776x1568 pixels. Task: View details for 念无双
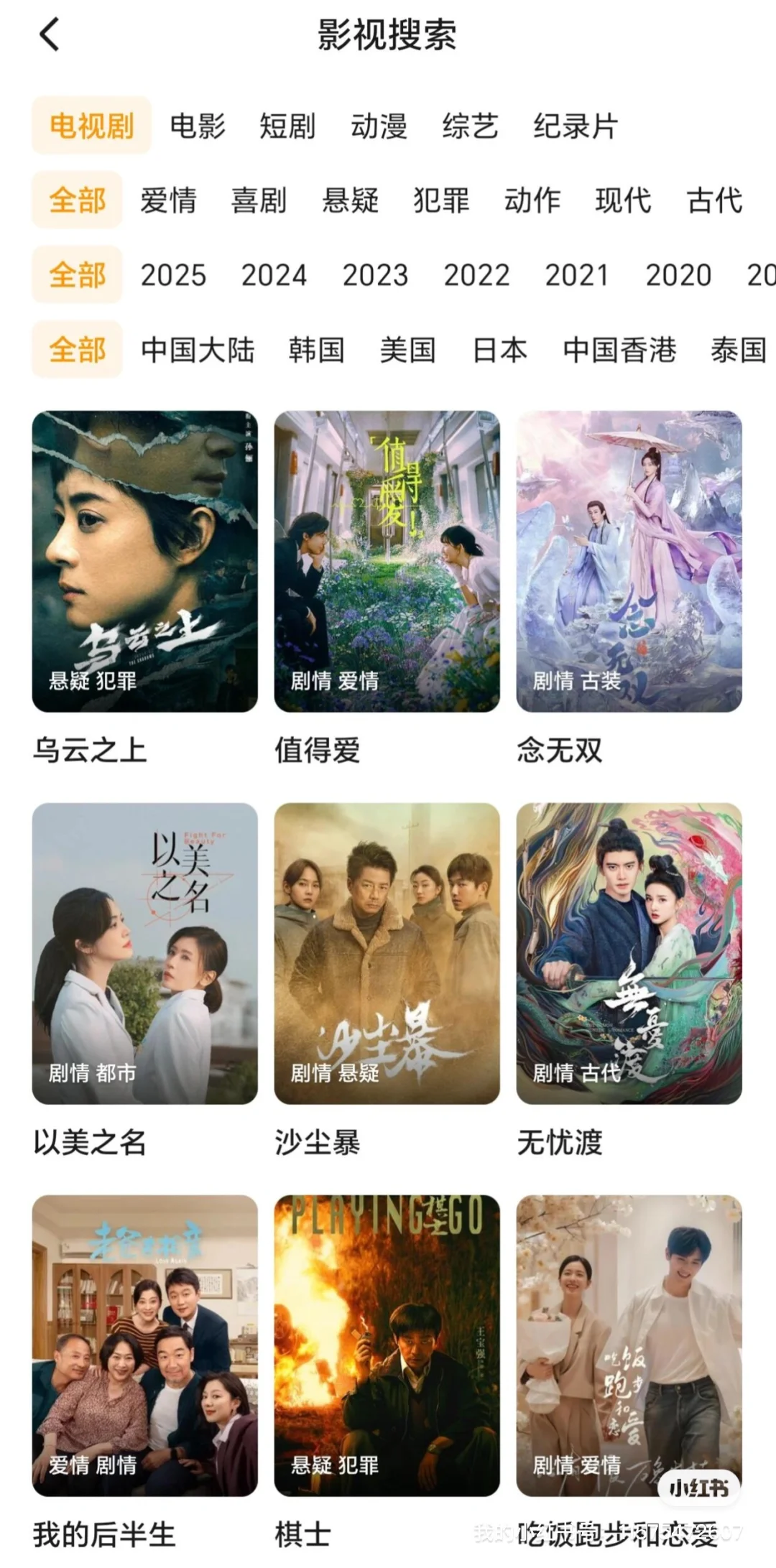[629, 561]
